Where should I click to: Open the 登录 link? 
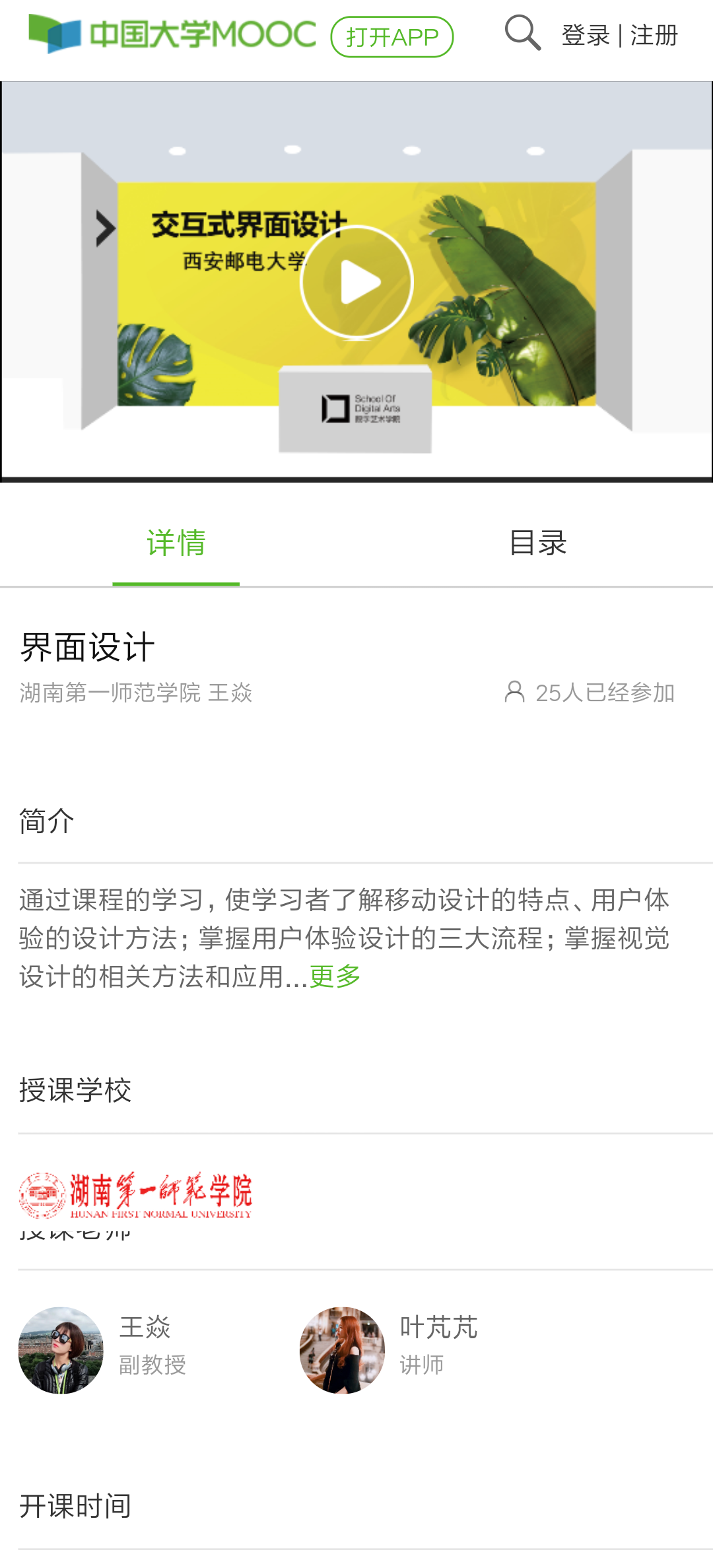click(x=586, y=36)
